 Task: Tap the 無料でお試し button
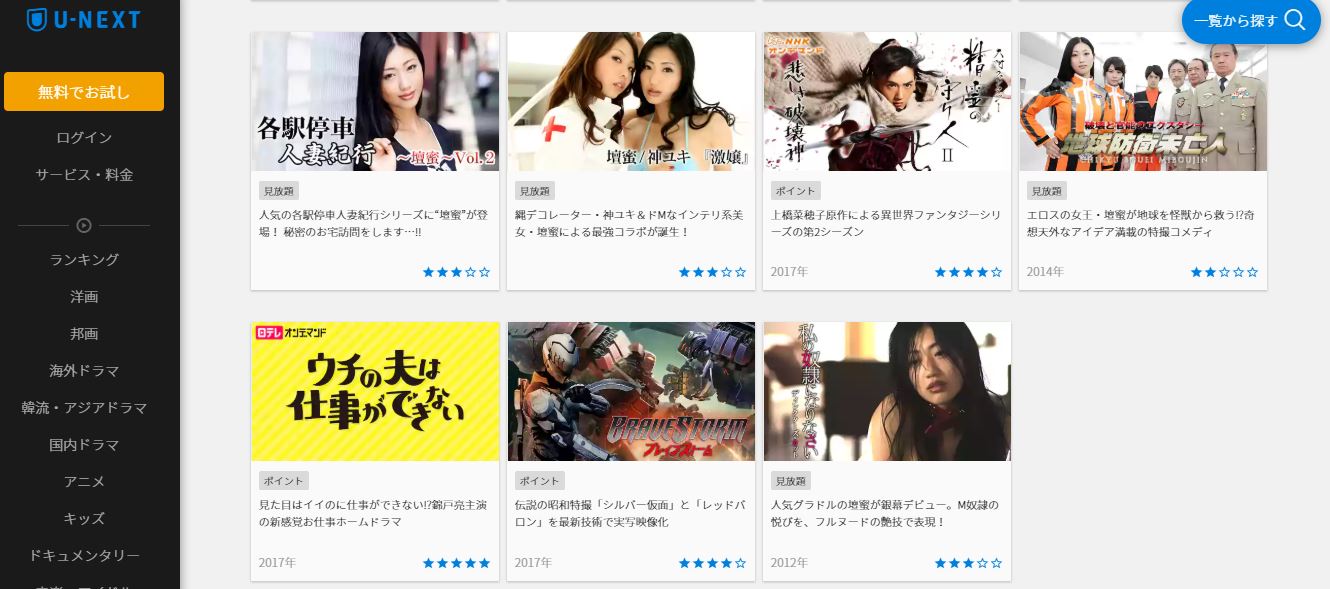coord(84,92)
